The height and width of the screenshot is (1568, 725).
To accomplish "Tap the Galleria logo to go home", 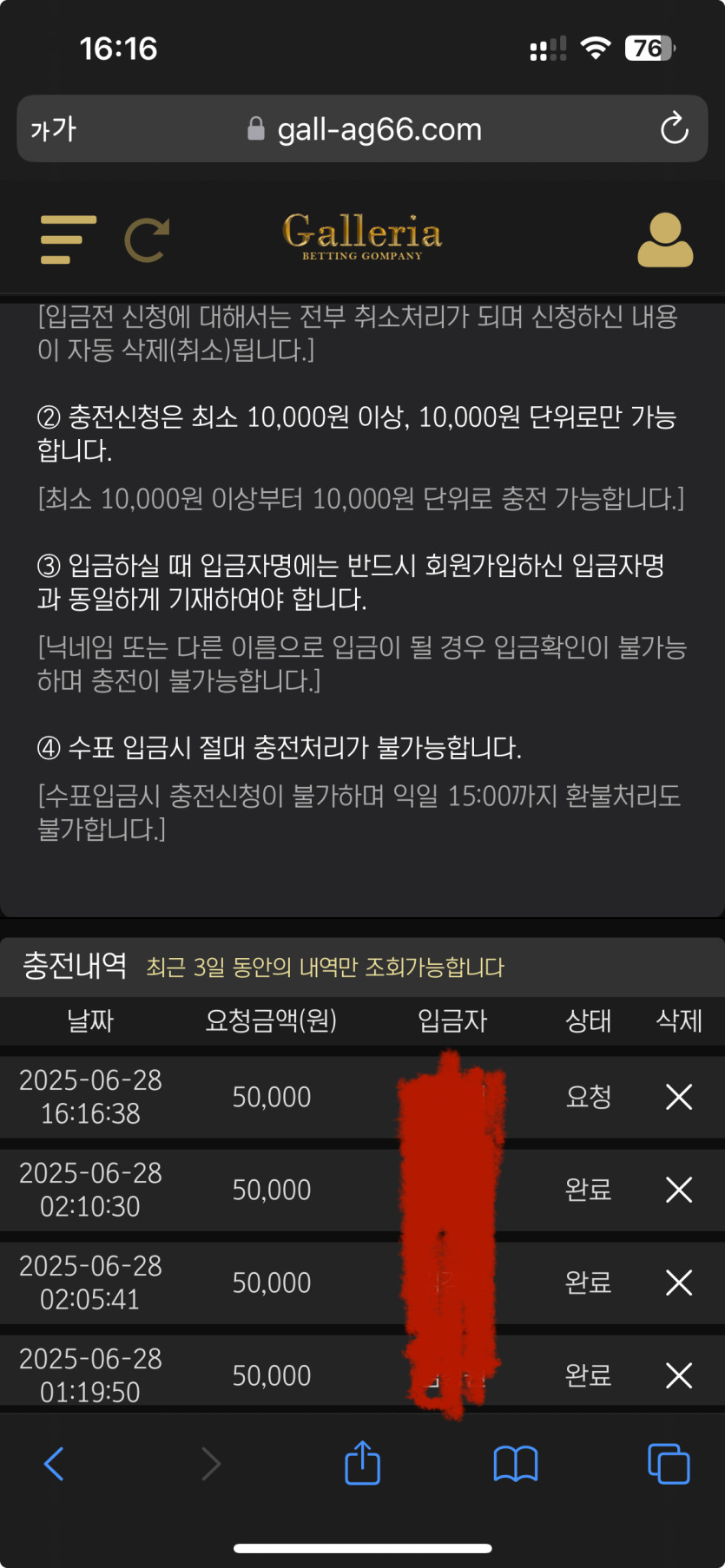I will 362,236.
